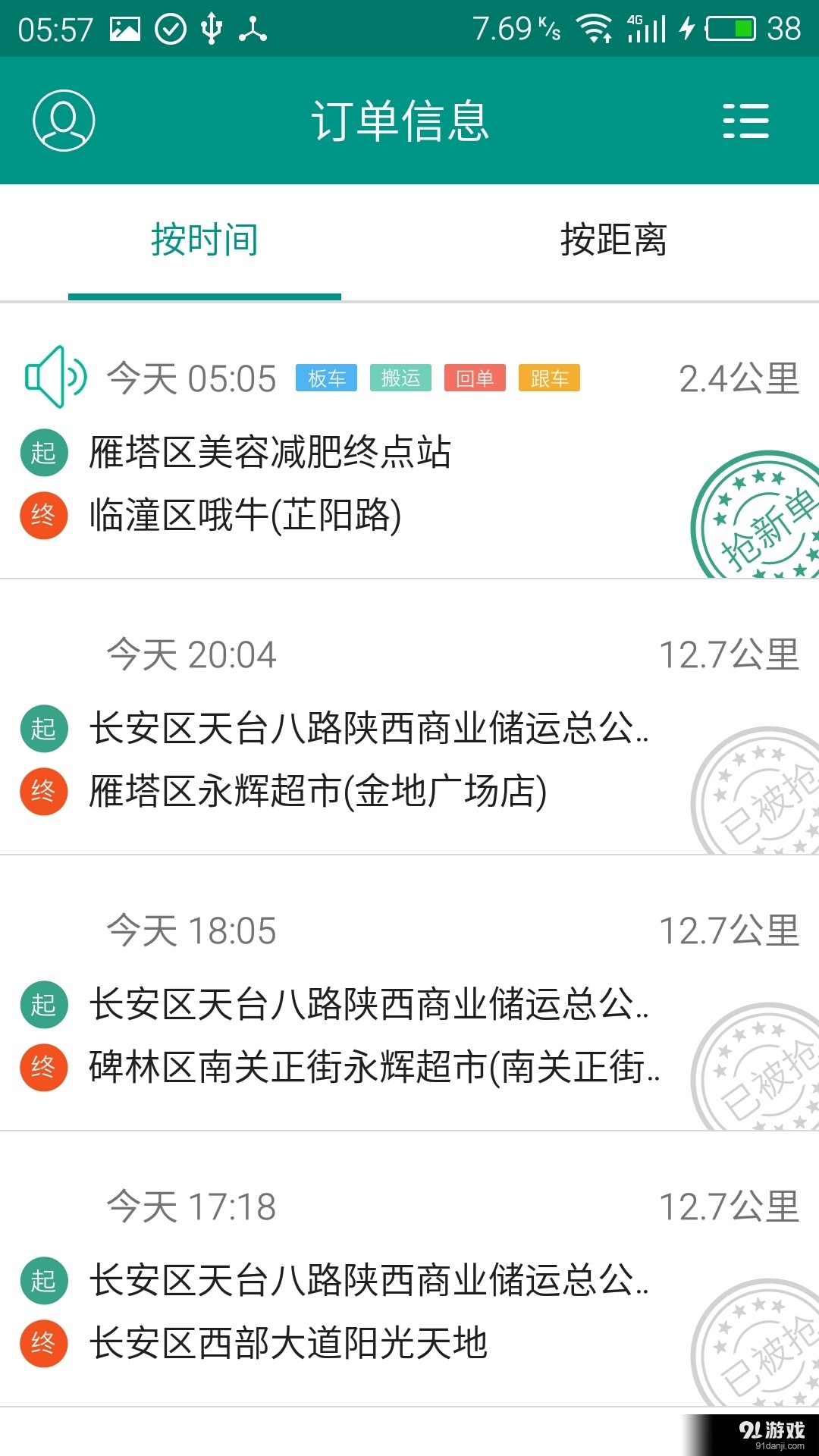The width and height of the screenshot is (819, 1456).
Task: Select the red 回单 tag
Action: pos(475,377)
